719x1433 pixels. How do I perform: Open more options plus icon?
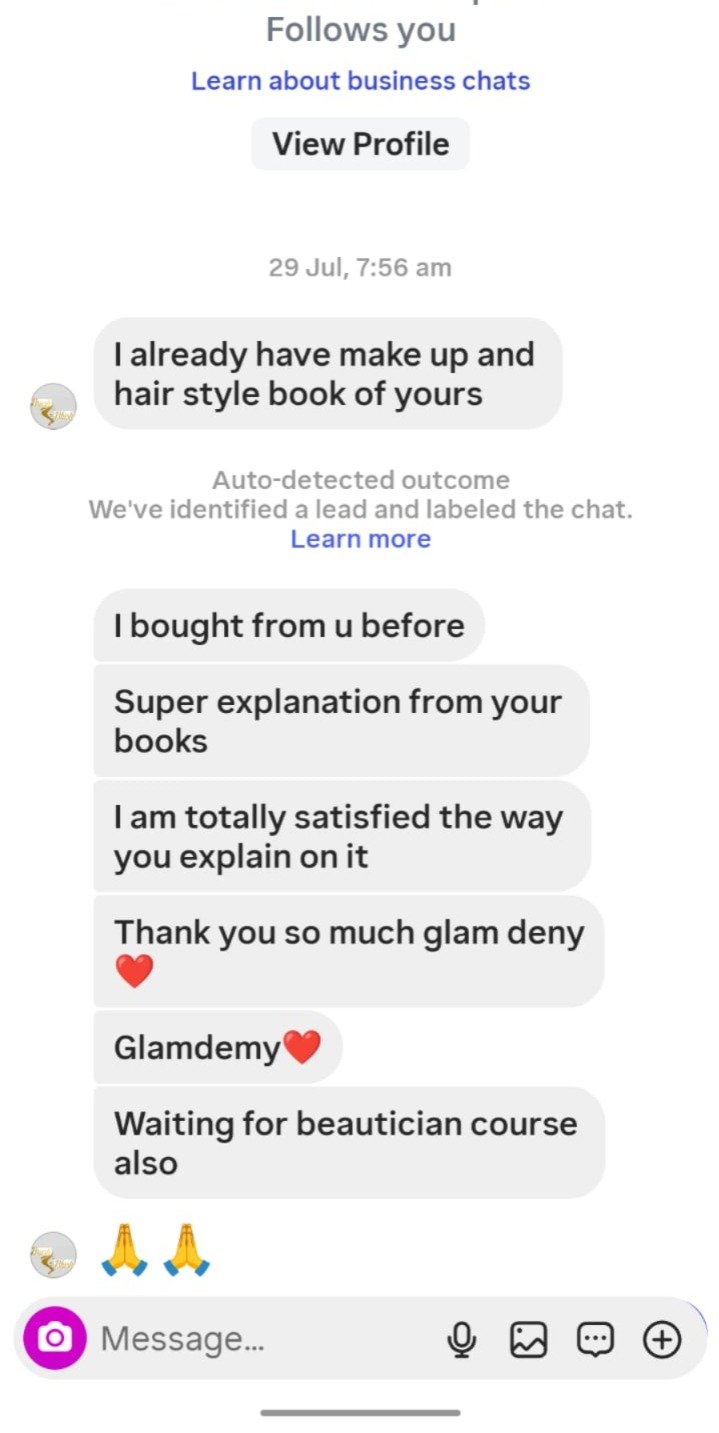[662, 1339]
